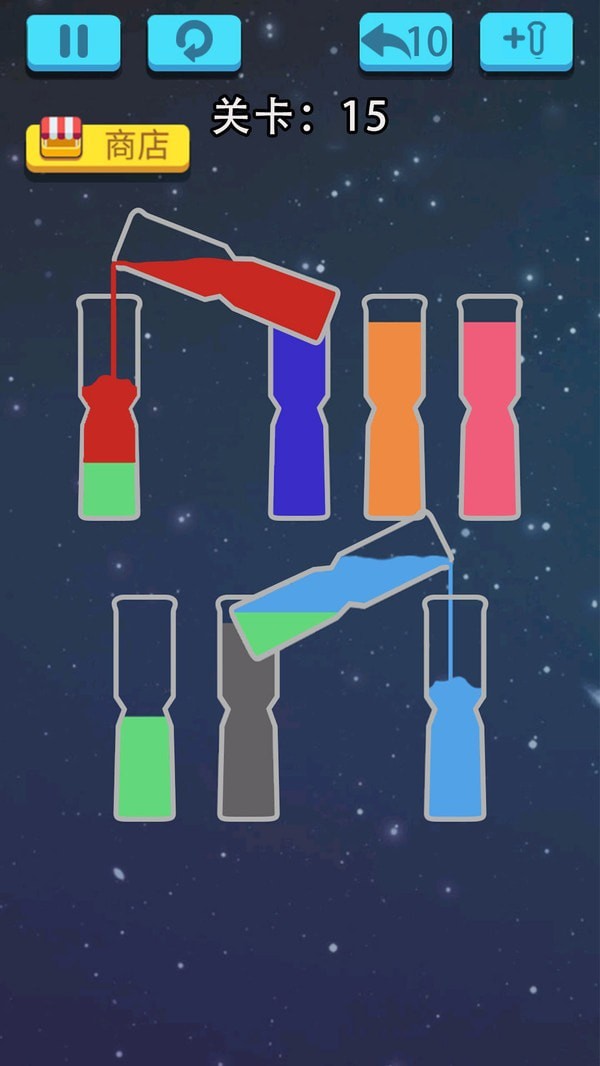Select the orange-filled tube
600x1066 pixels.
(x=394, y=410)
